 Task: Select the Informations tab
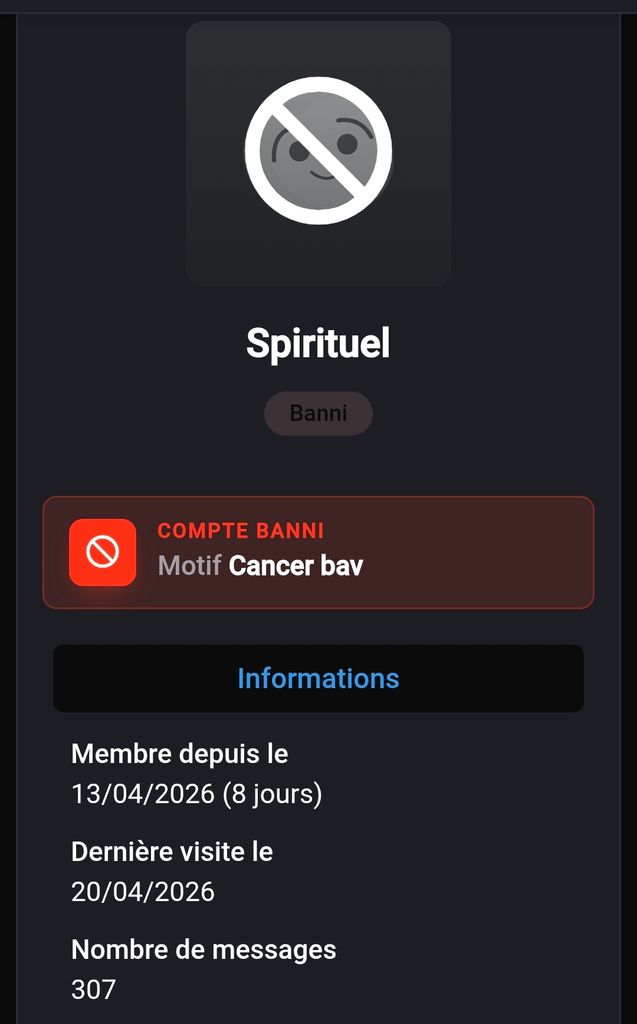coord(318,678)
